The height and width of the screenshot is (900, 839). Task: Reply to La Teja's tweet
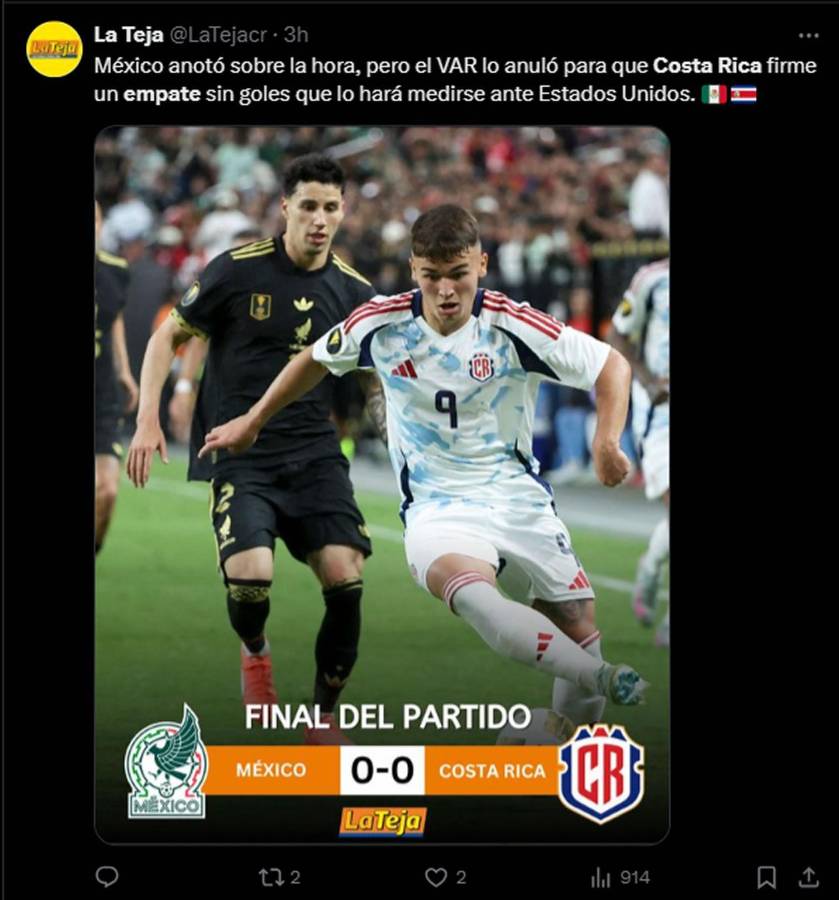pyautogui.click(x=107, y=877)
